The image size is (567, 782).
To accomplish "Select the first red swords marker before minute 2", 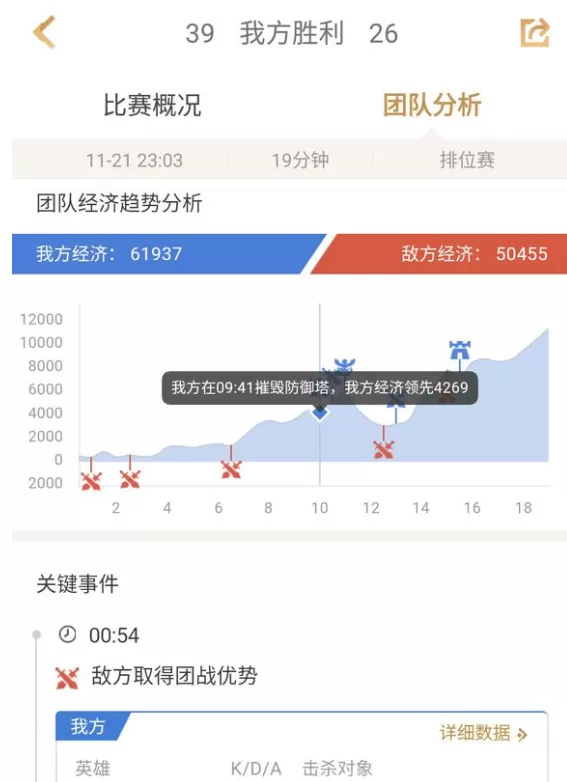I will pos(91,481).
